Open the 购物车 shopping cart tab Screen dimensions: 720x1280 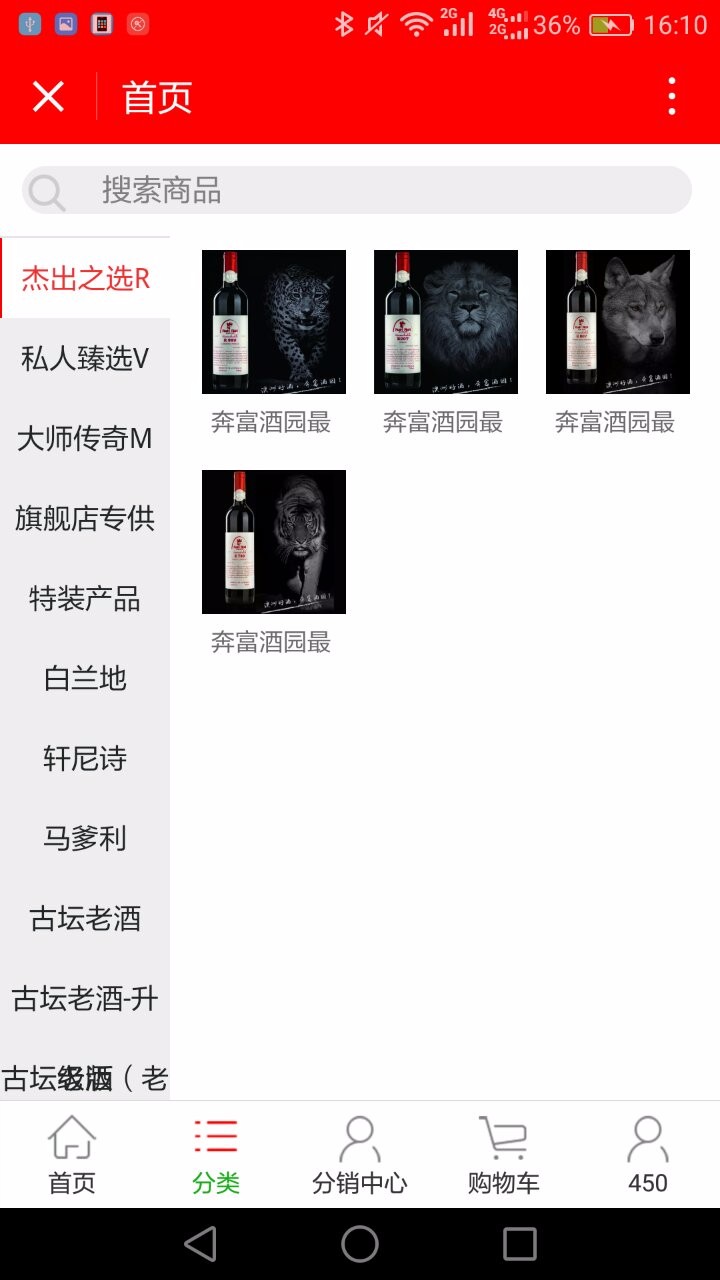coord(504,1155)
